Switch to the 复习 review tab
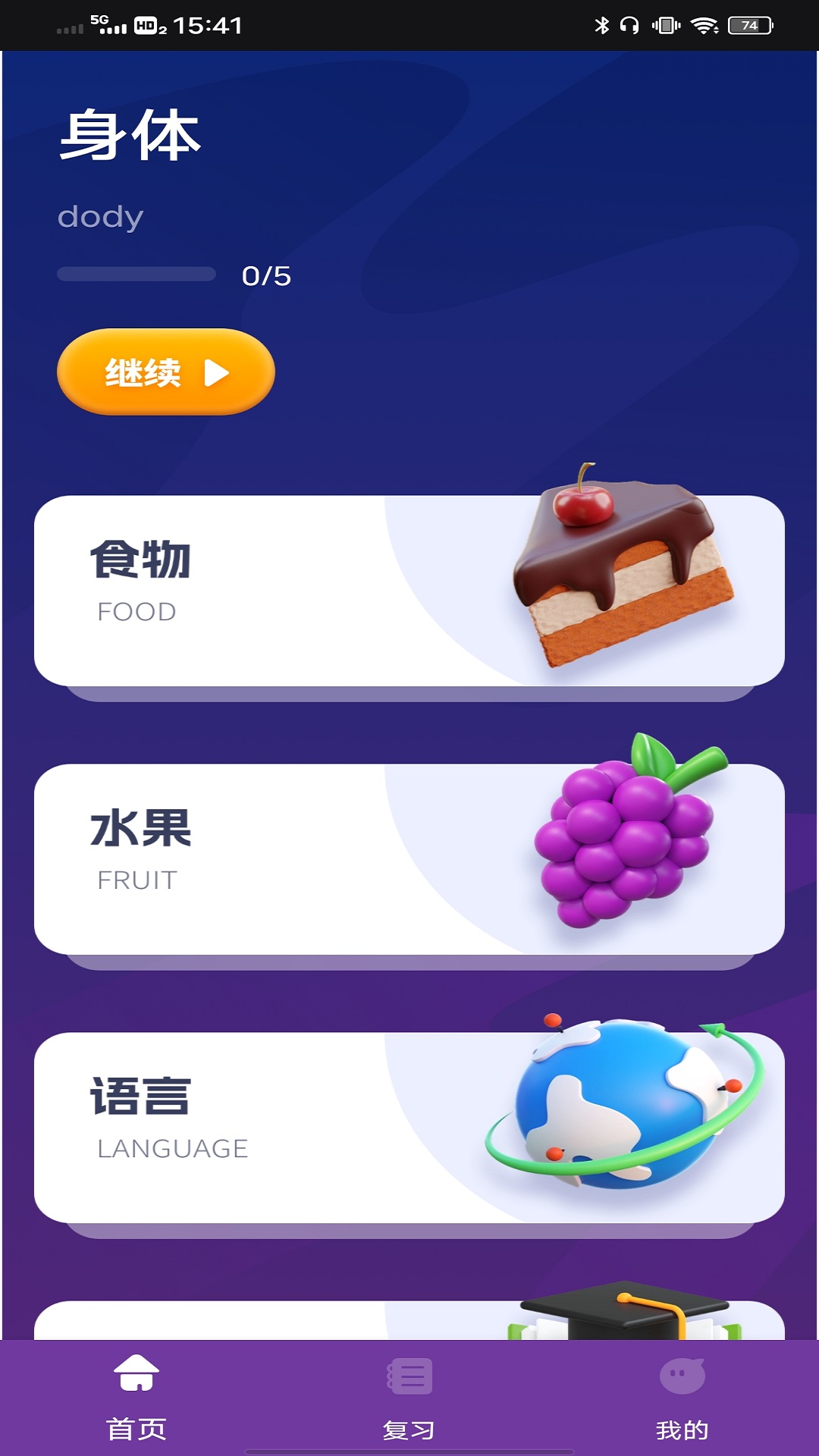Screen dimensions: 819x1456 coord(409,1397)
